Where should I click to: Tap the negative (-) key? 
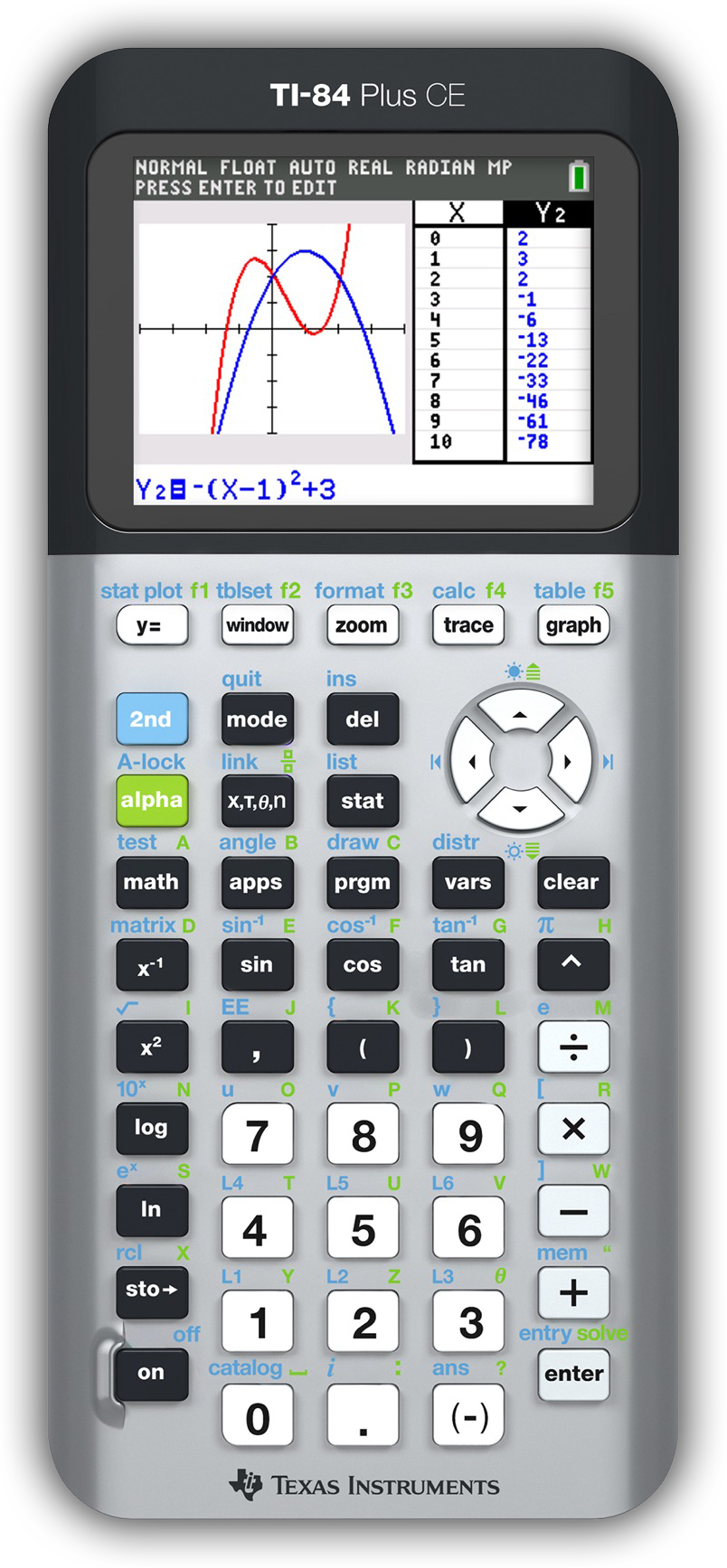(468, 1416)
